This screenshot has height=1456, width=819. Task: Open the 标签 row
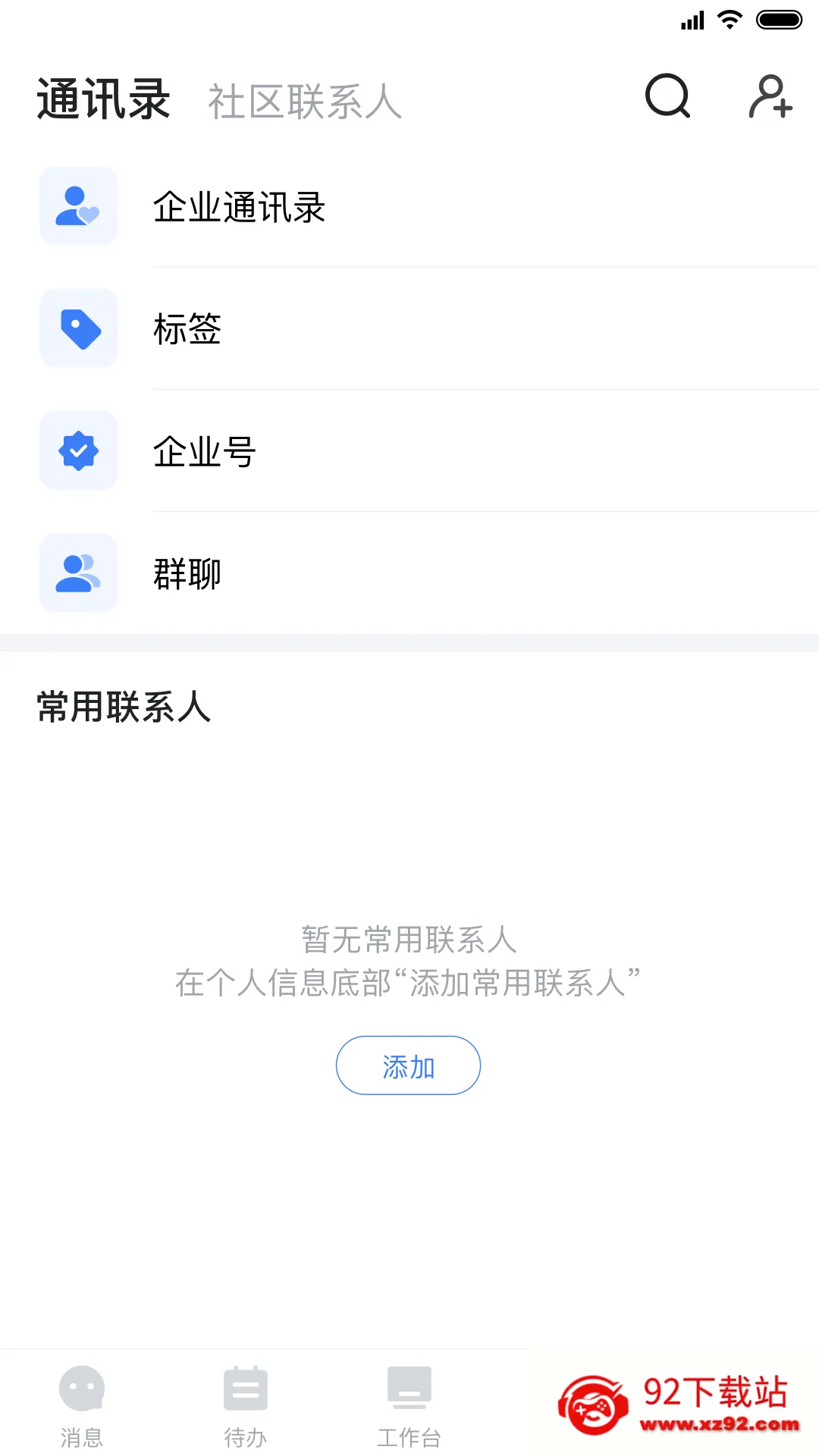409,328
